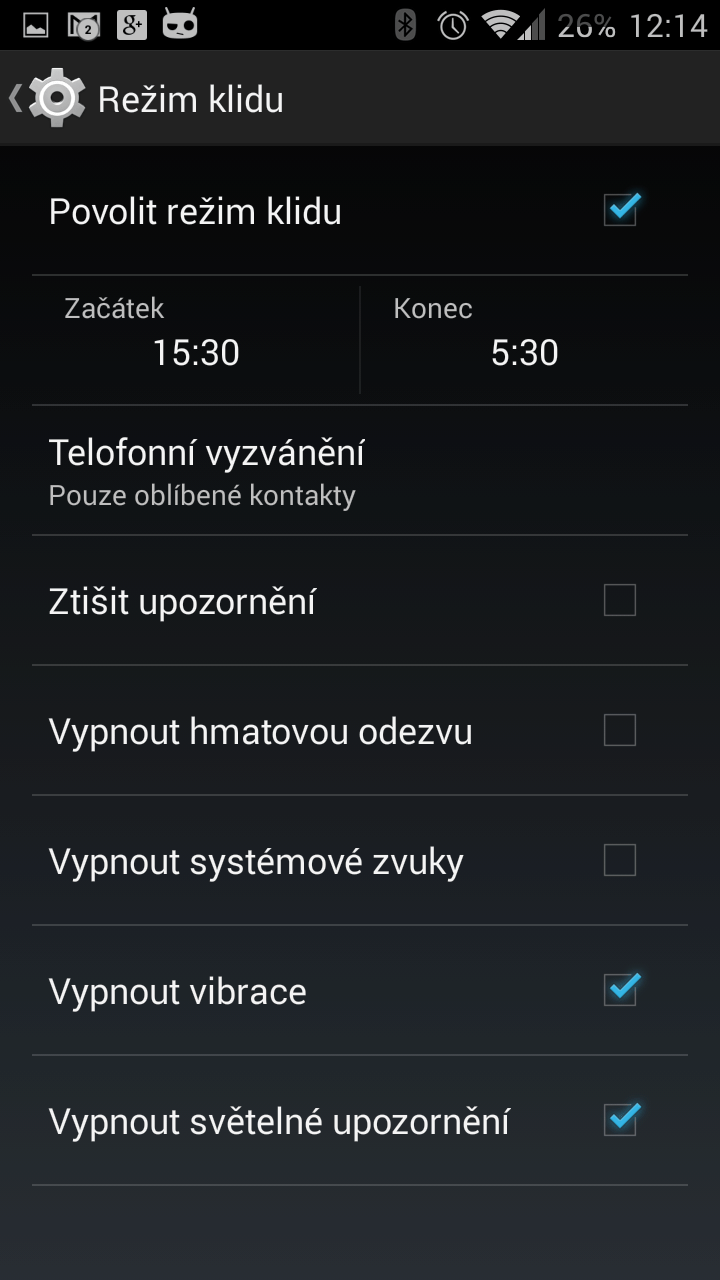This screenshot has width=720, height=1280.
Task: Disable Vypnout světelné upozornění
Action: point(620,1120)
